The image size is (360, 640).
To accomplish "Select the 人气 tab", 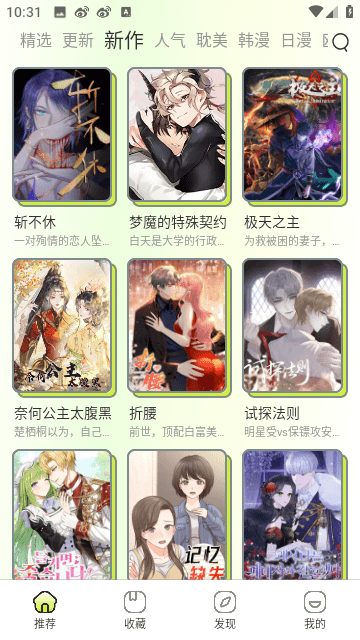I will click(x=170, y=40).
